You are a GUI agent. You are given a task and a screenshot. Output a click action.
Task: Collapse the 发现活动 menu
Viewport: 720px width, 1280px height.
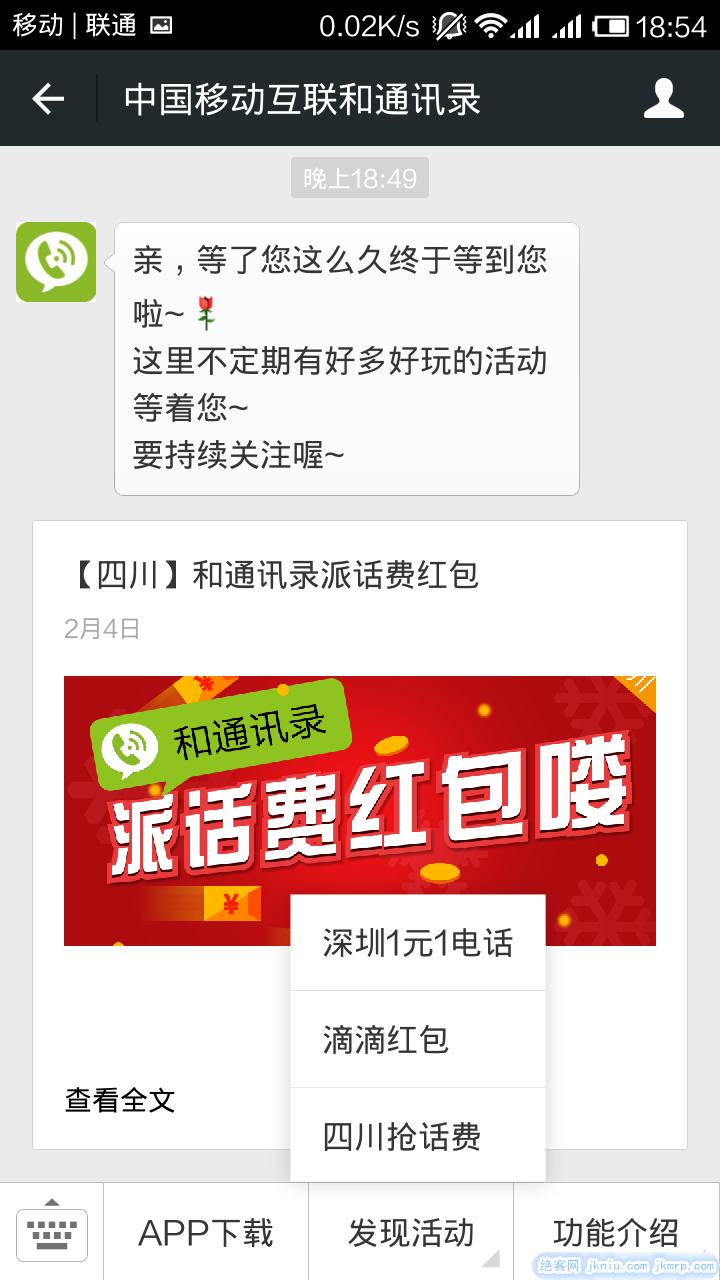[x=411, y=1233]
